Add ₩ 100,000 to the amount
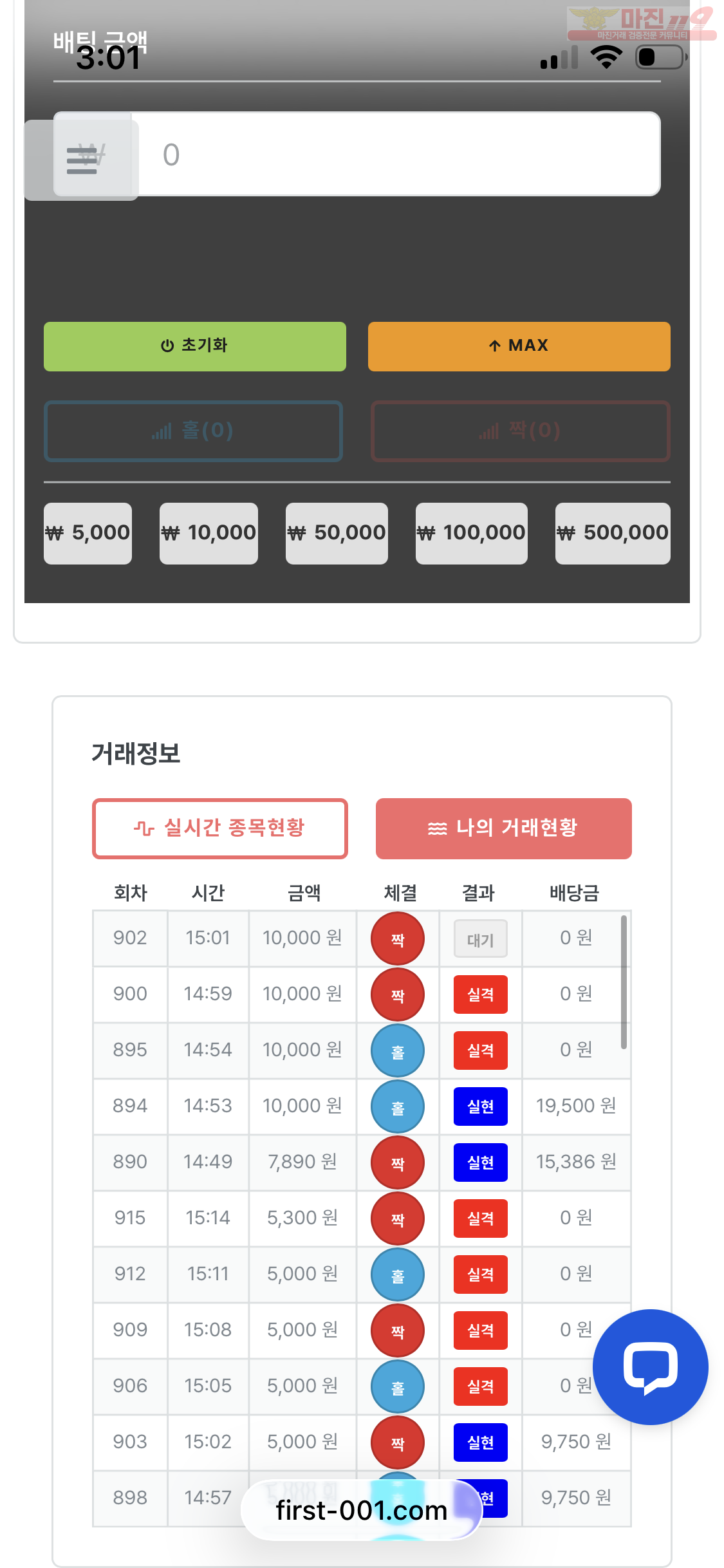The image size is (724, 1568). click(471, 533)
